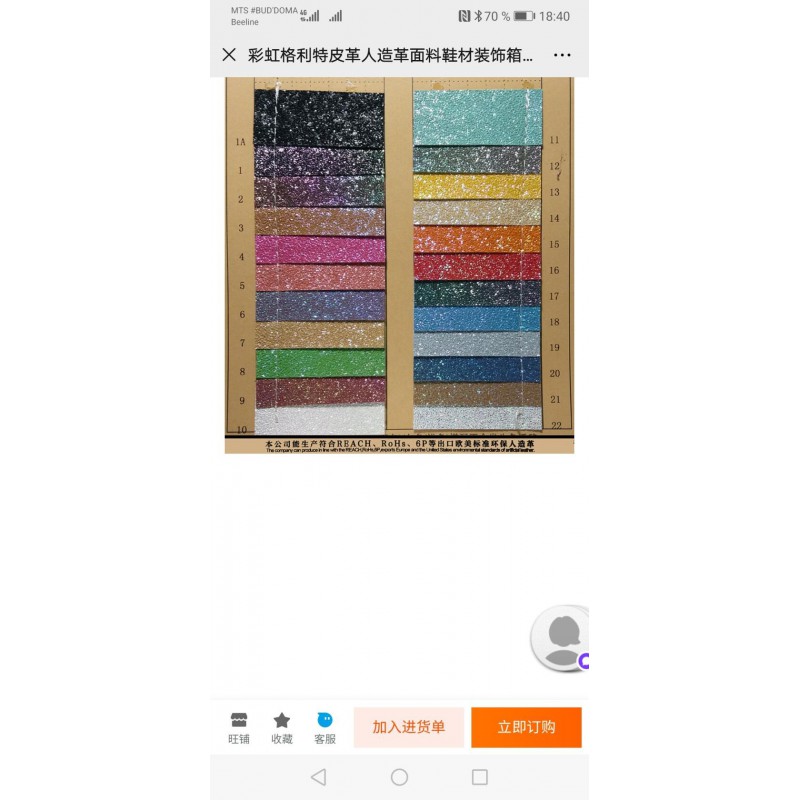The height and width of the screenshot is (800, 800).
Task: Add this product to 收藏 favorites
Action: pos(282,728)
